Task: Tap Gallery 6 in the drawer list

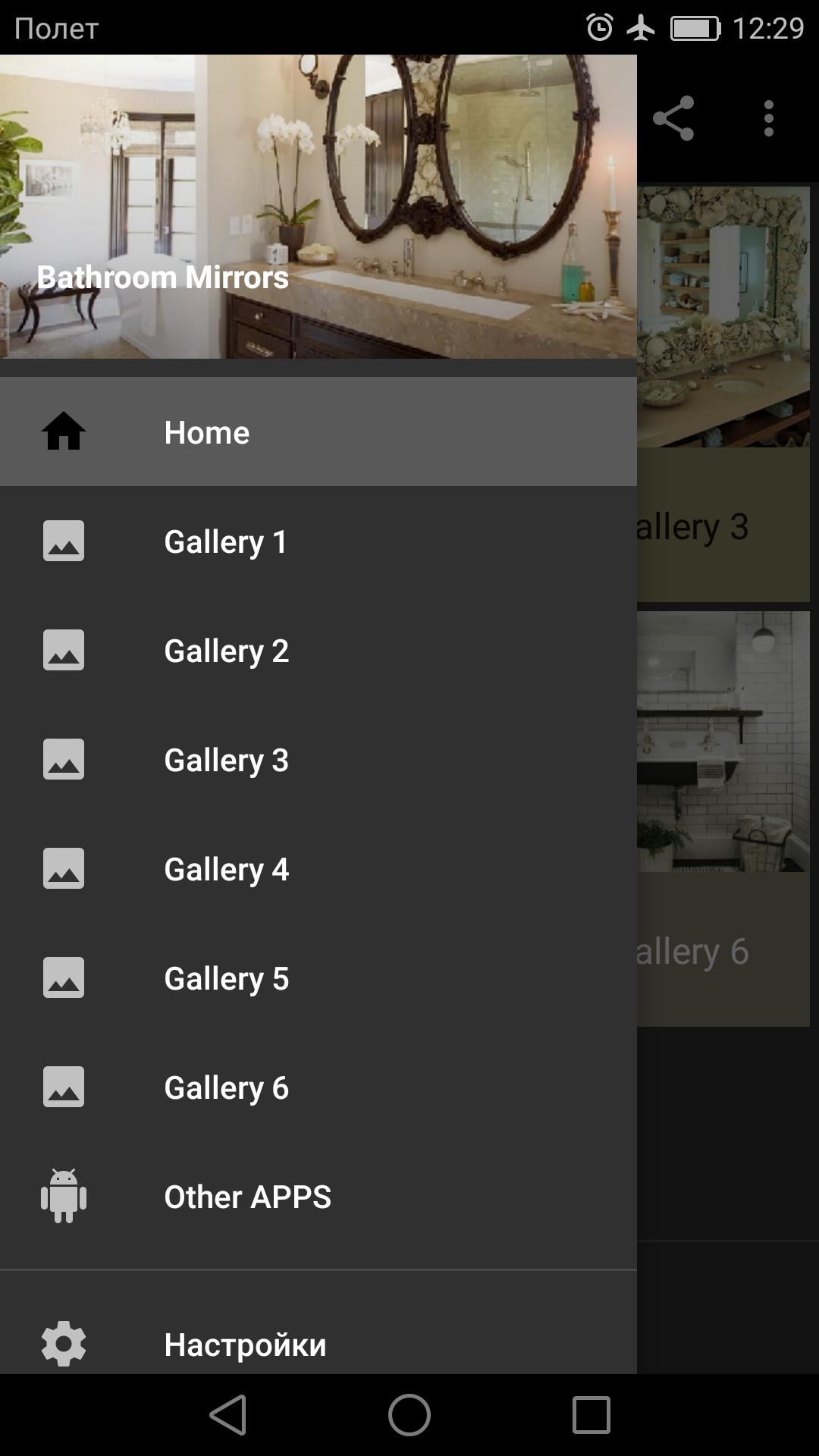Action: pyautogui.click(x=318, y=1087)
